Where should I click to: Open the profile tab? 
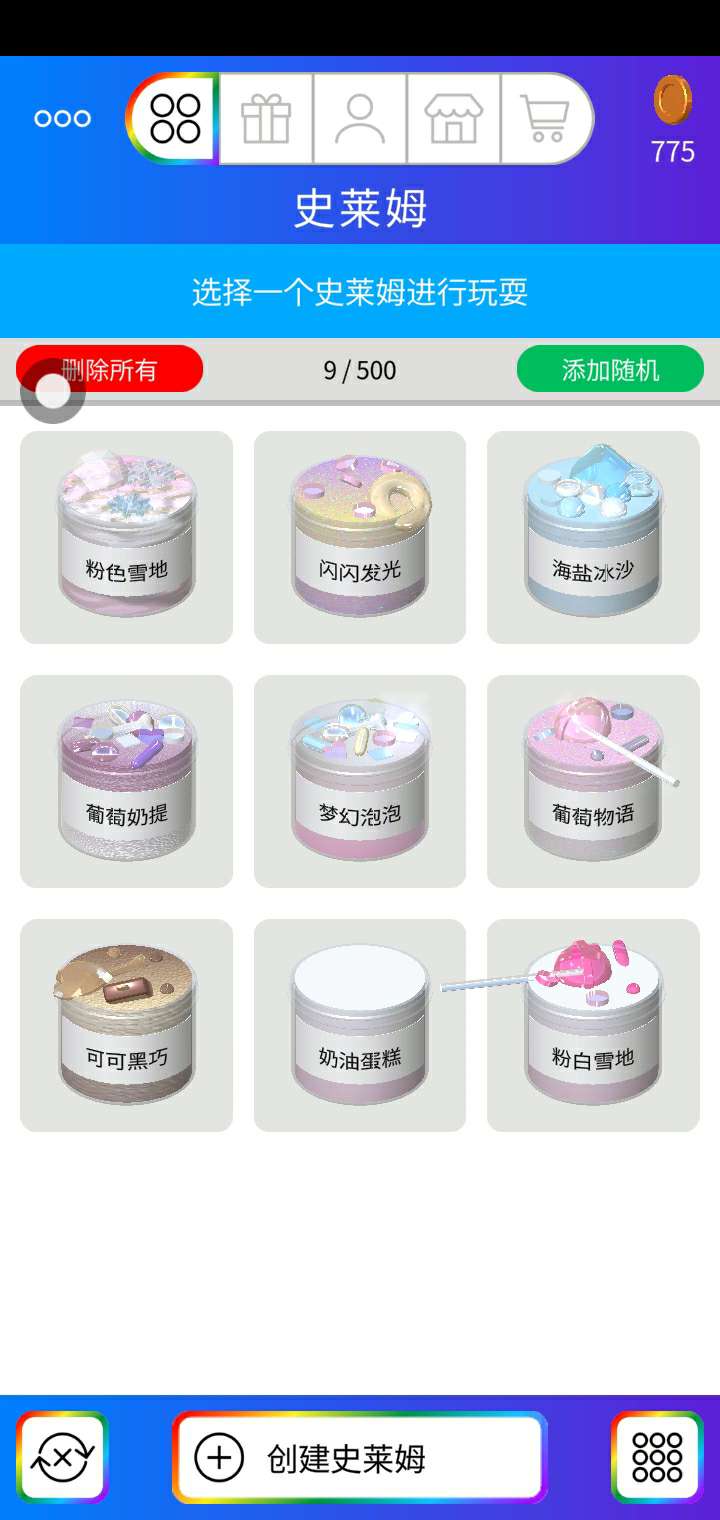coord(360,118)
